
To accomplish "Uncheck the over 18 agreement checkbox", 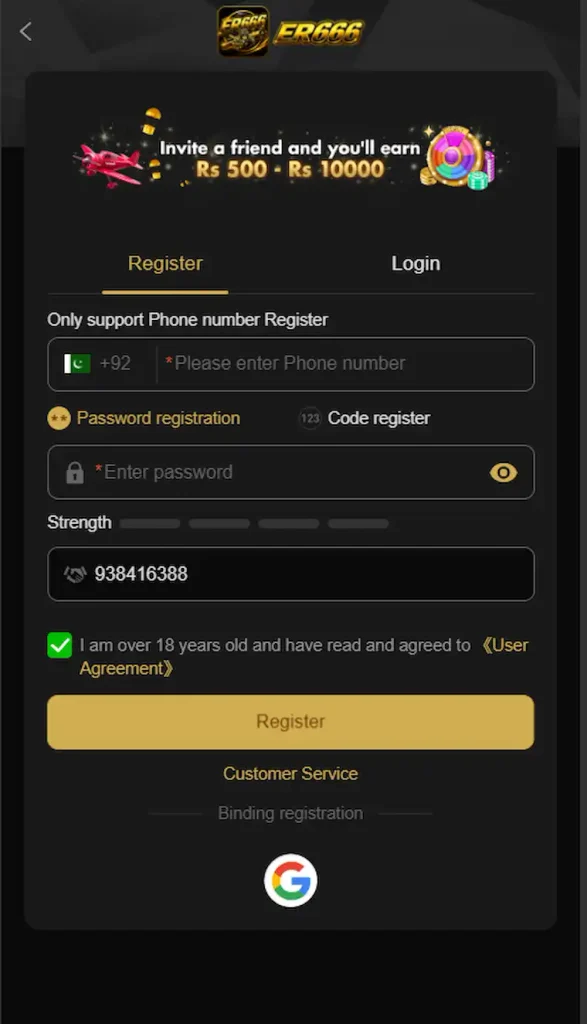I will point(59,645).
